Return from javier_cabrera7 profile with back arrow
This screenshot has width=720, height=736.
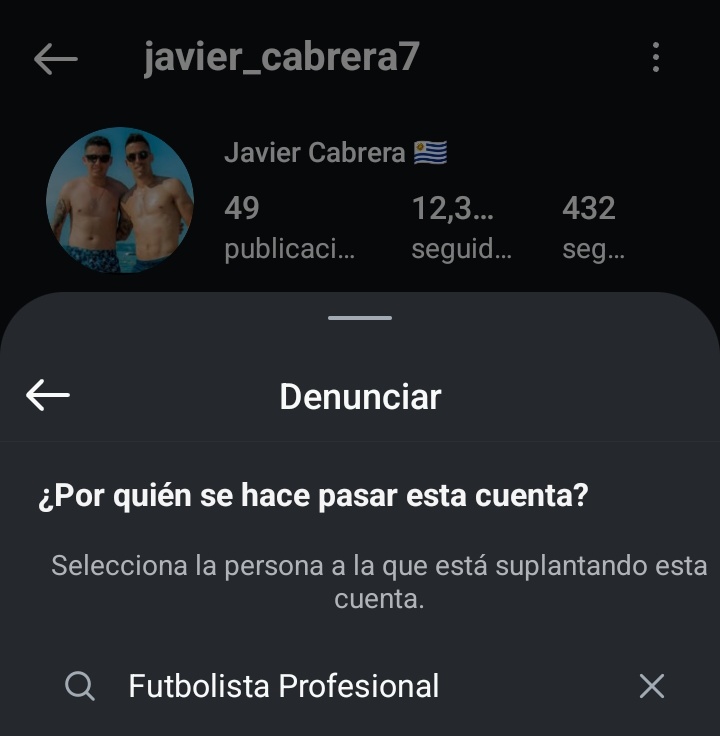[x=56, y=59]
